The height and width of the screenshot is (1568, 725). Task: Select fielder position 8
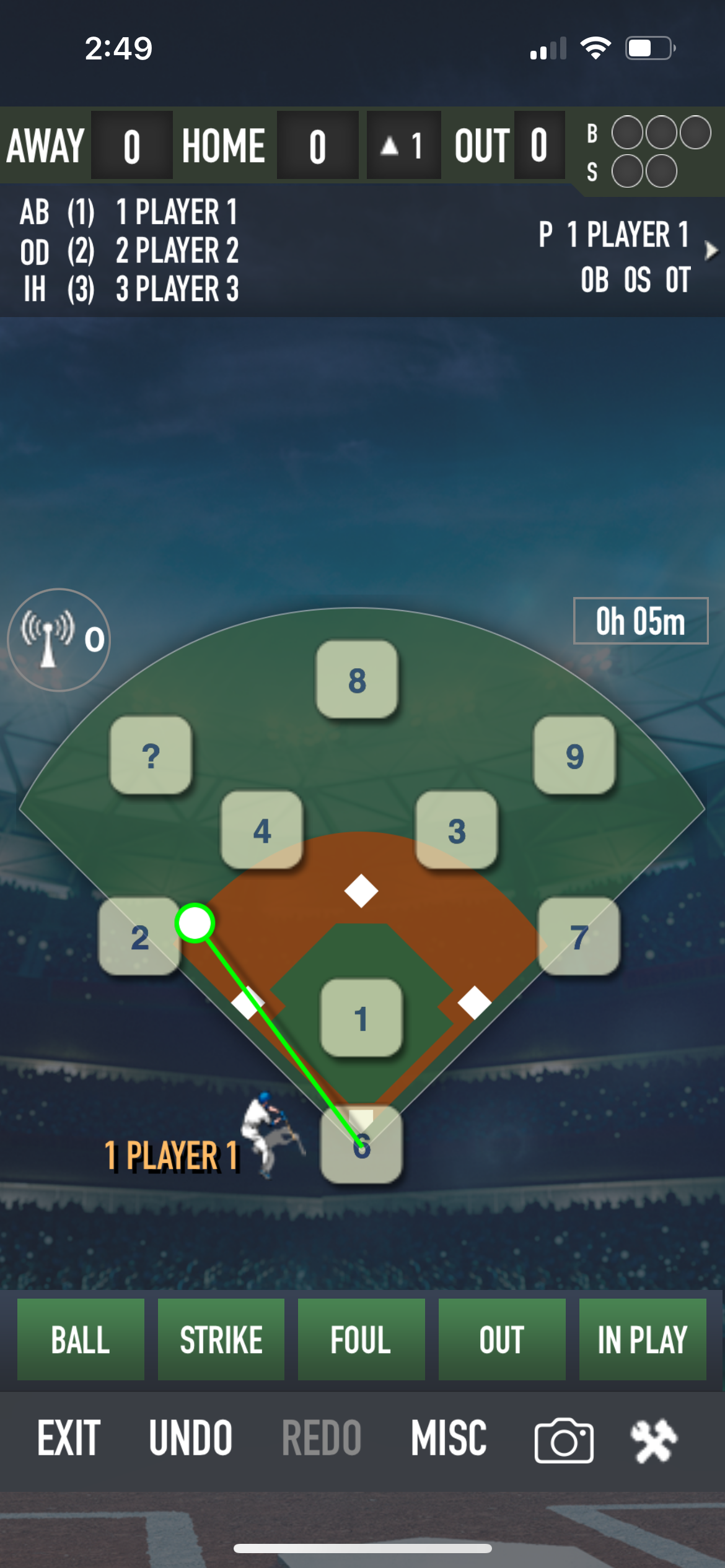(x=357, y=680)
